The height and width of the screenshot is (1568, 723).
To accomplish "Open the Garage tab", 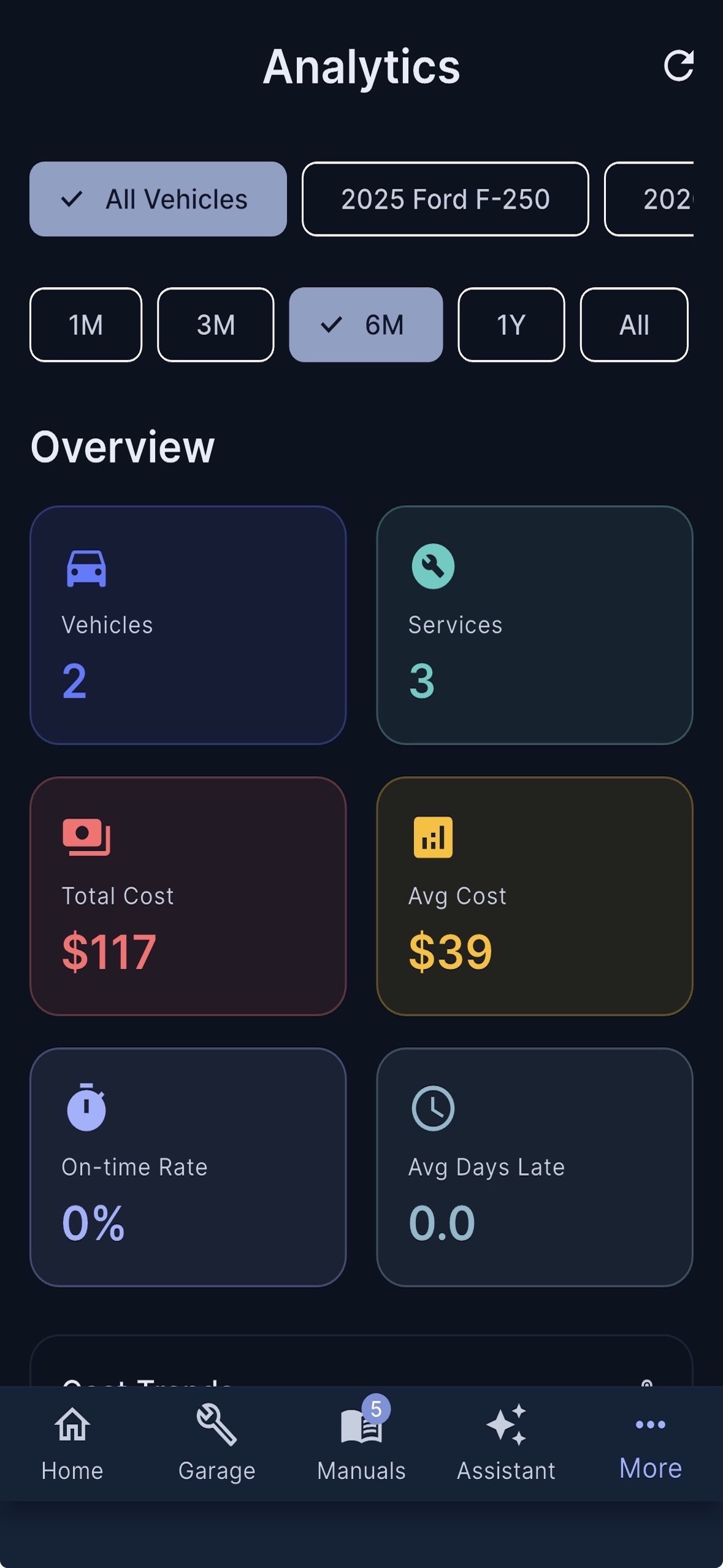I will (216, 1443).
